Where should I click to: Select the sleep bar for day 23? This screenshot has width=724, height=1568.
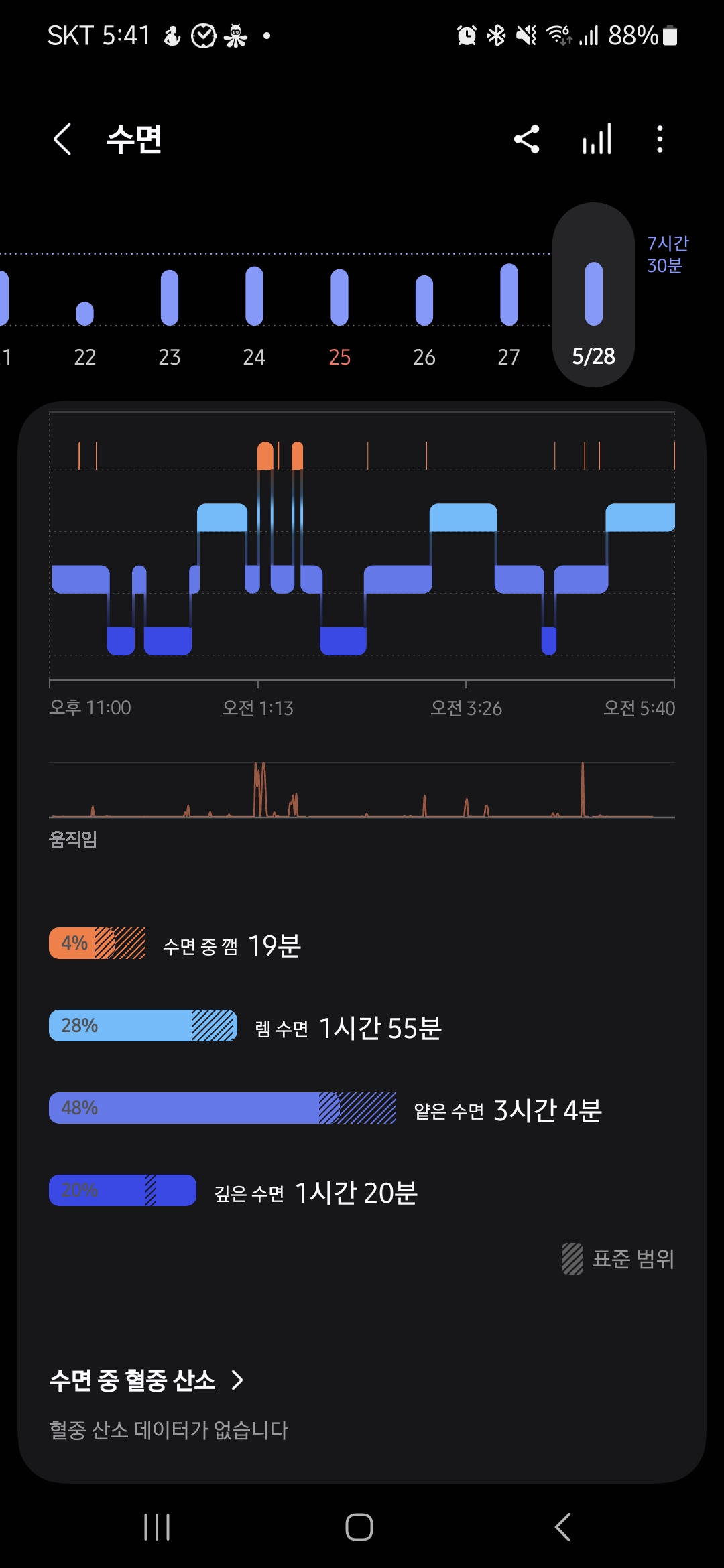170,298
